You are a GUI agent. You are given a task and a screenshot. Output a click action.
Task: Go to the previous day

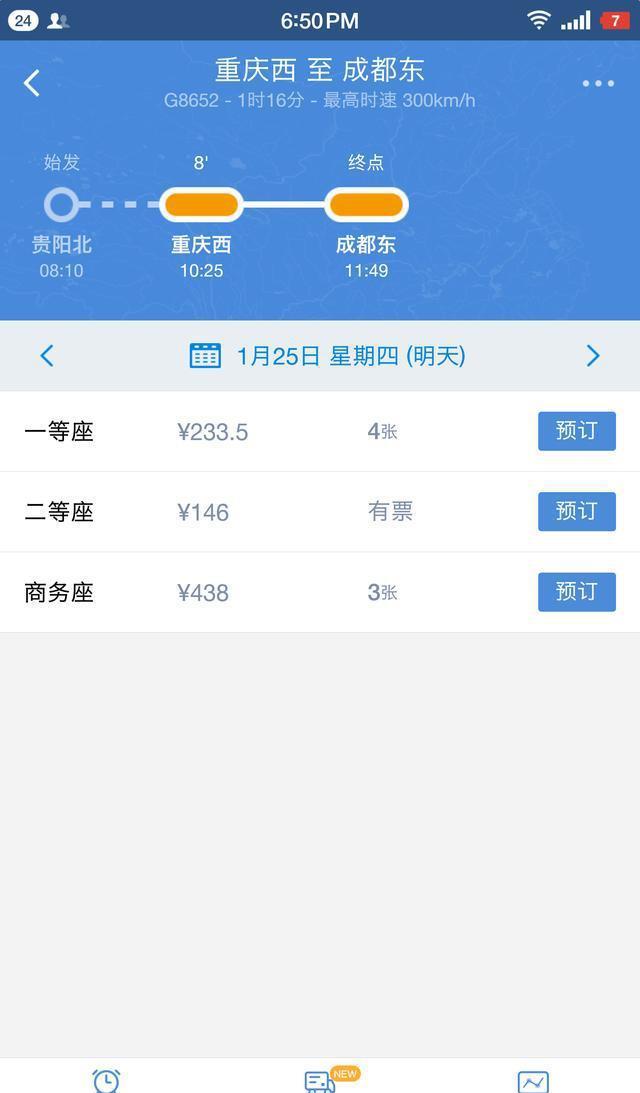pyautogui.click(x=46, y=356)
